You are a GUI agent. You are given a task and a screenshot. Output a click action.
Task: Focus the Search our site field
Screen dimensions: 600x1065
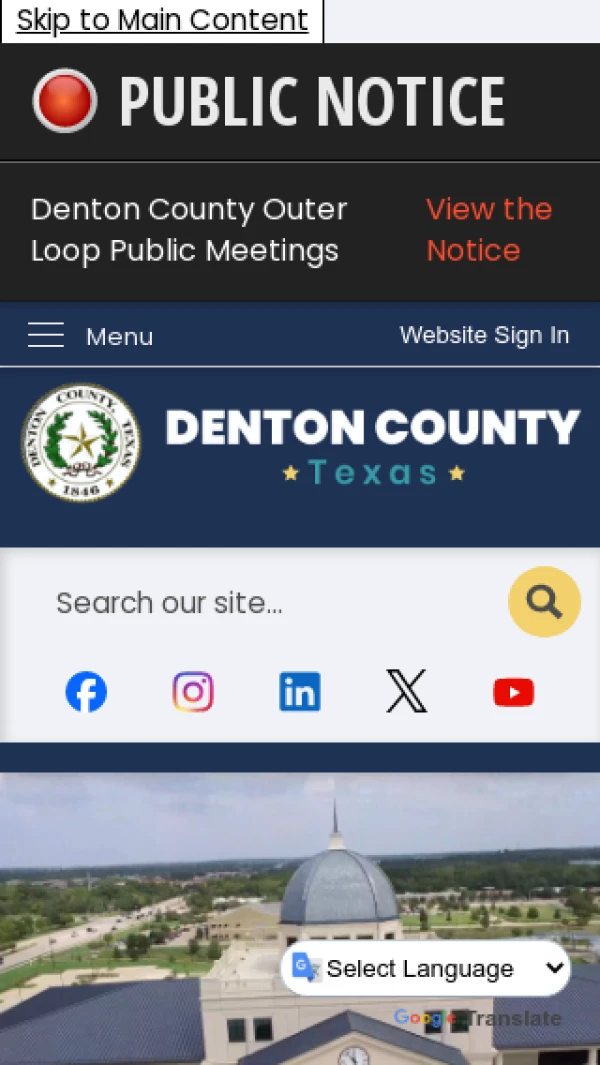[x=270, y=603]
